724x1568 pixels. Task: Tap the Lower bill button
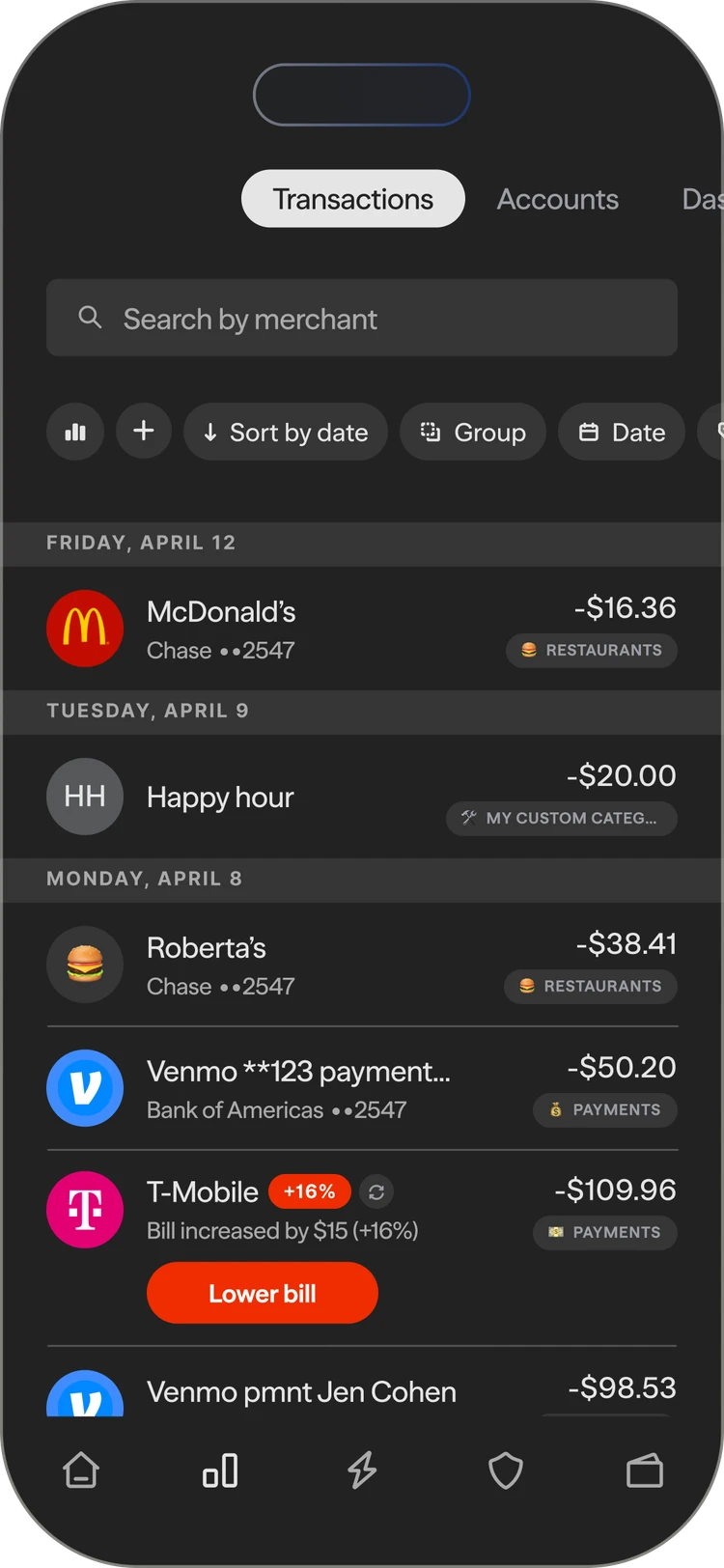click(x=263, y=1293)
